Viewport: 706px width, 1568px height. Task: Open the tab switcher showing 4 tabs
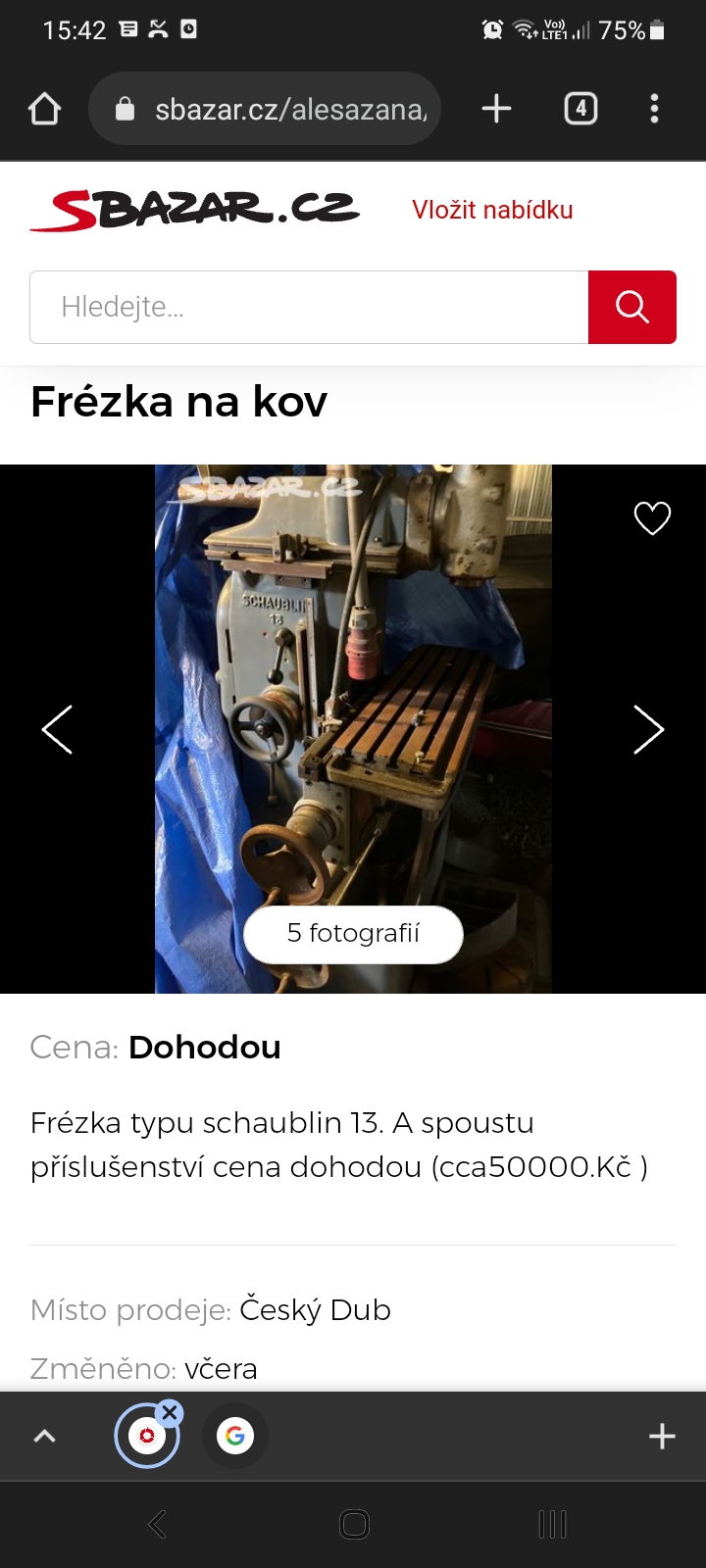coord(580,109)
